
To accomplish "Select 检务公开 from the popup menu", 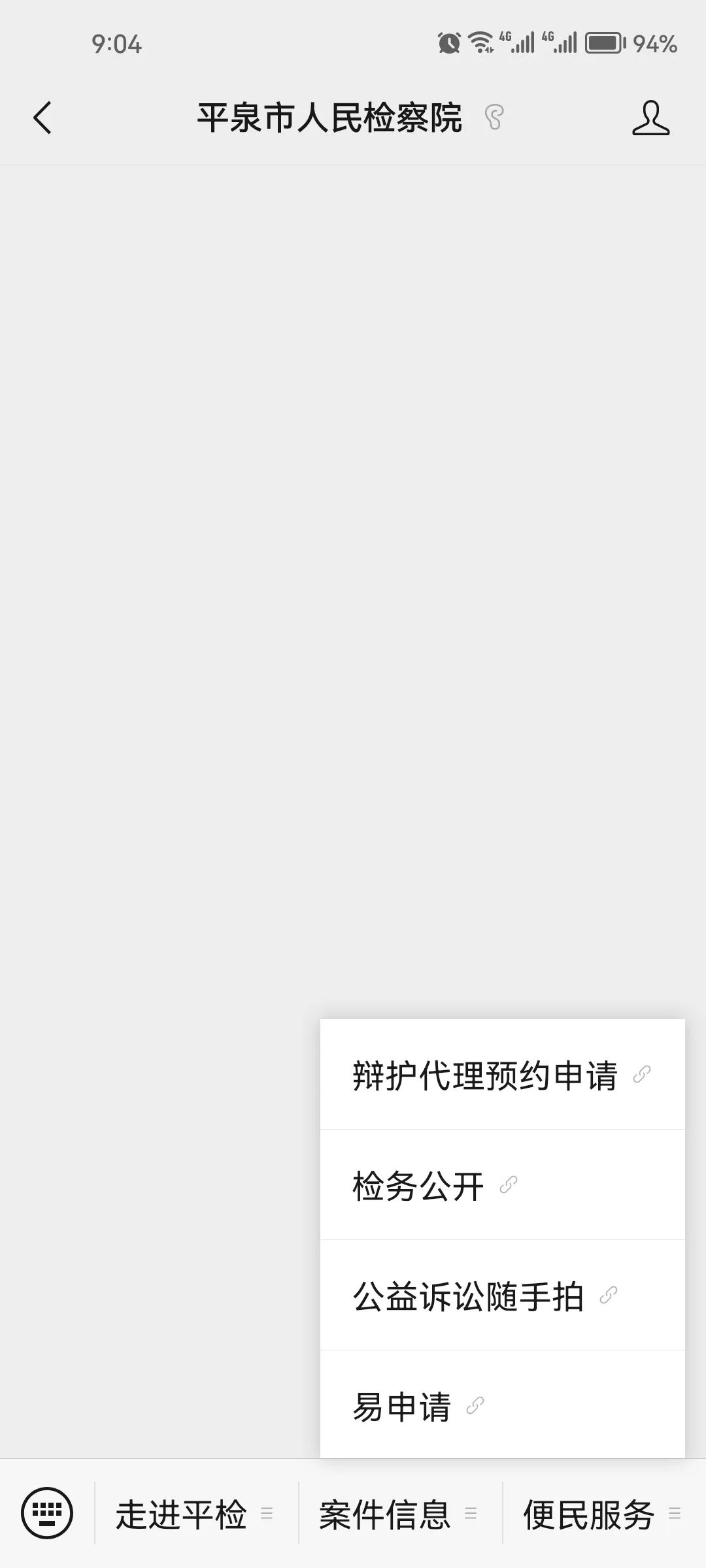I will pyautogui.click(x=502, y=1184).
